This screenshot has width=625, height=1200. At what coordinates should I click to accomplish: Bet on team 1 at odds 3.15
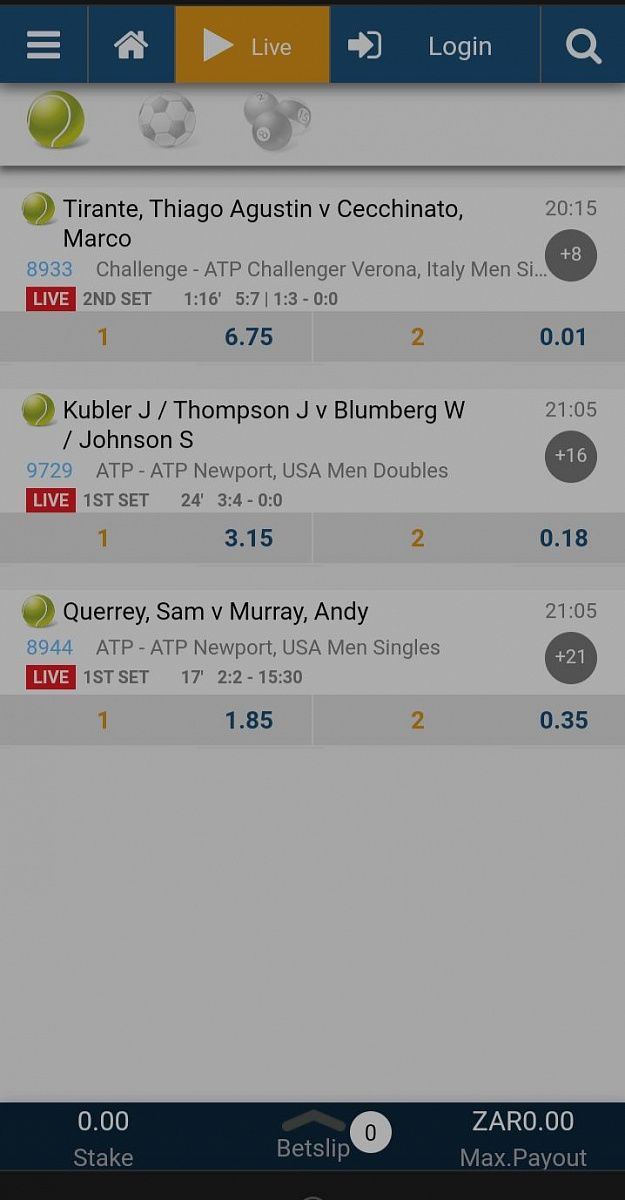[x=157, y=538]
